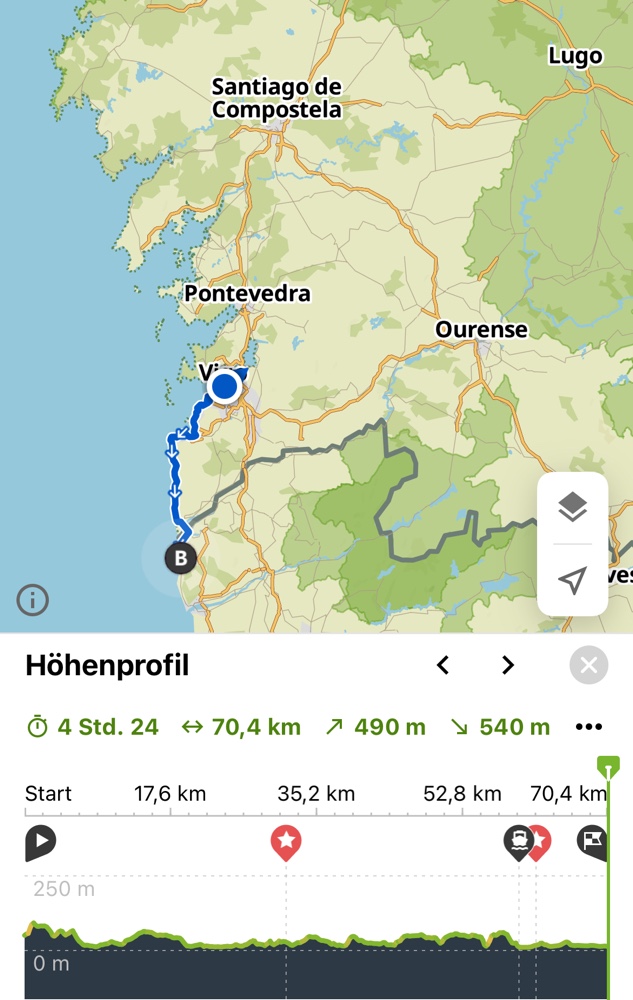Select the finish flag marker on the profile
Viewport: 633px width, 1000px height.
coord(592,842)
